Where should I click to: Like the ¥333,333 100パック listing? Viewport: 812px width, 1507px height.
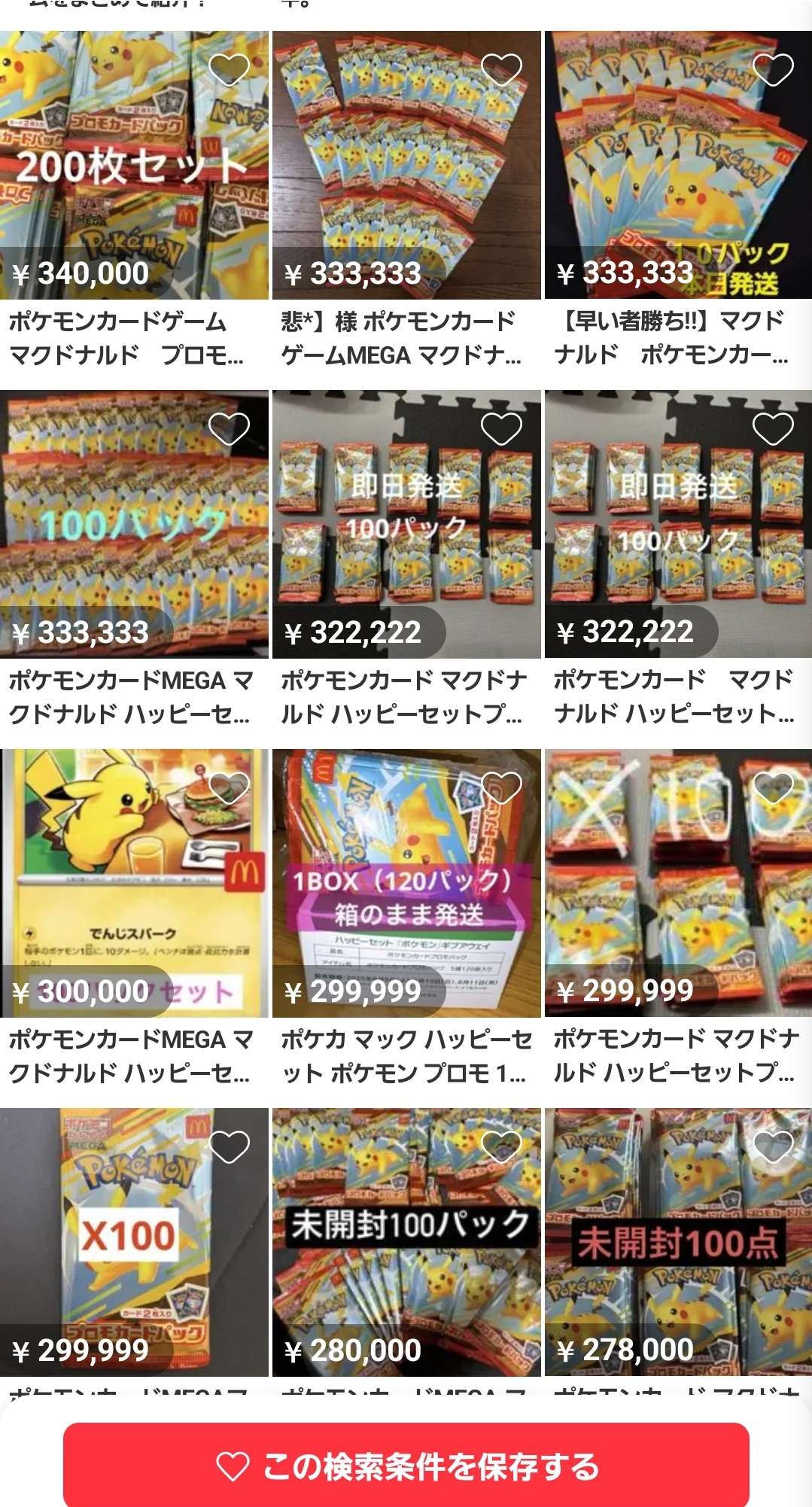pos(229,429)
